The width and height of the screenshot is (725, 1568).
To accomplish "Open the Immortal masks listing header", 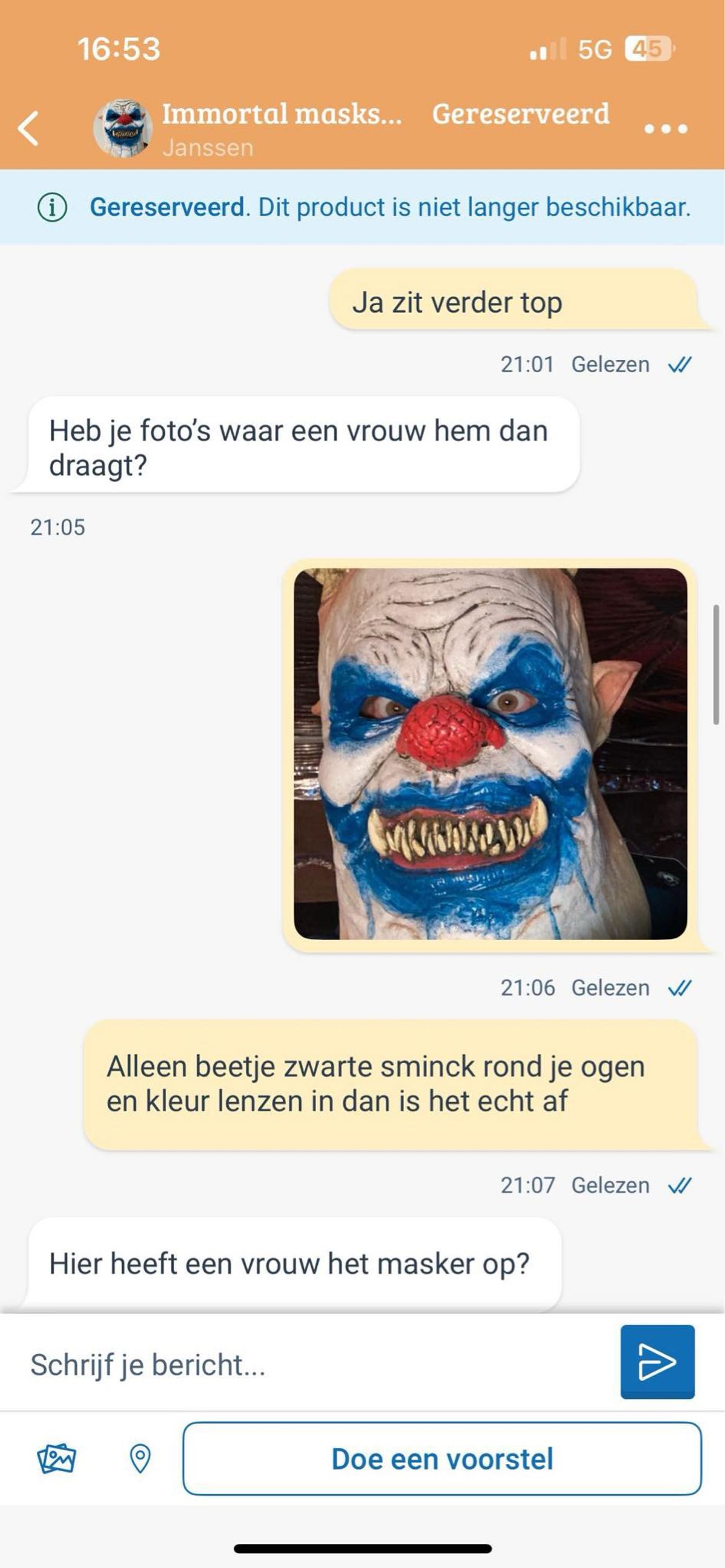I will coord(282,114).
